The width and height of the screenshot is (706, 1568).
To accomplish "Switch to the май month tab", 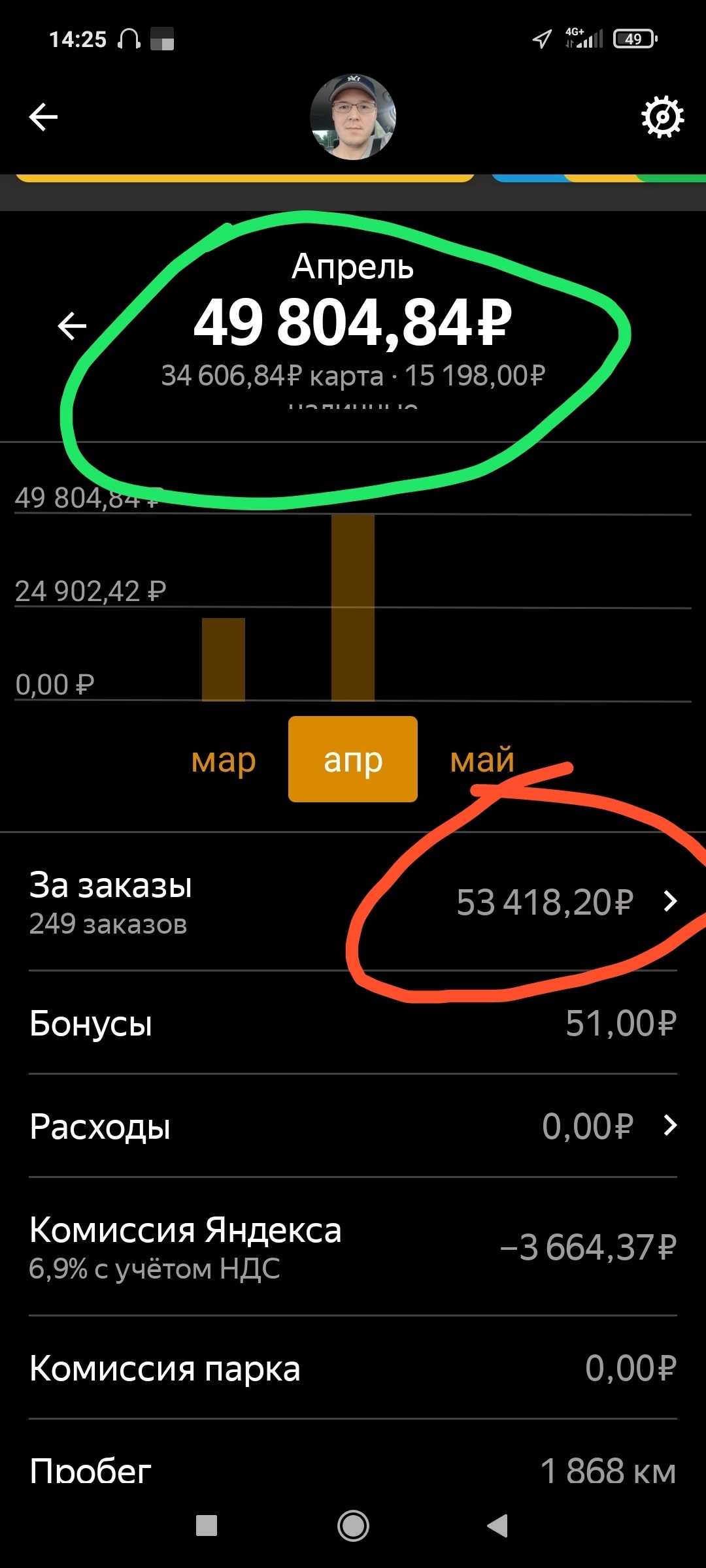I will coord(482,760).
